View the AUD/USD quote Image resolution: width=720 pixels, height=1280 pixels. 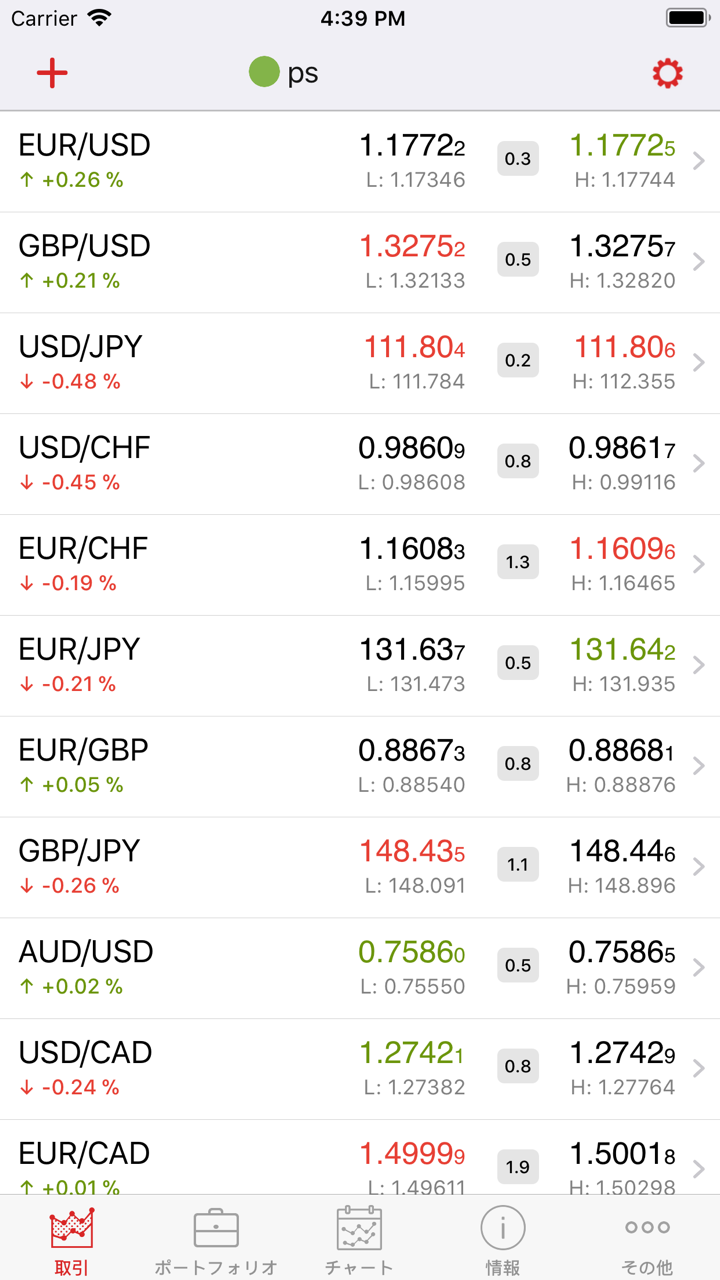click(360, 969)
